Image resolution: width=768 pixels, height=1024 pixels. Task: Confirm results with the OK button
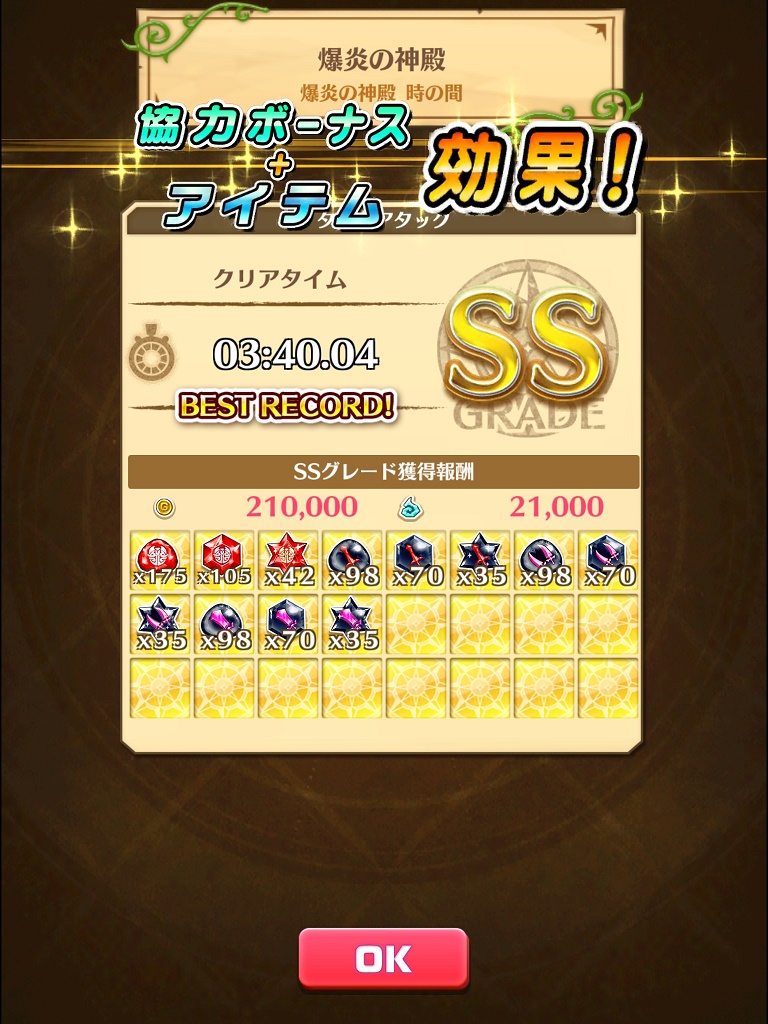tap(383, 958)
